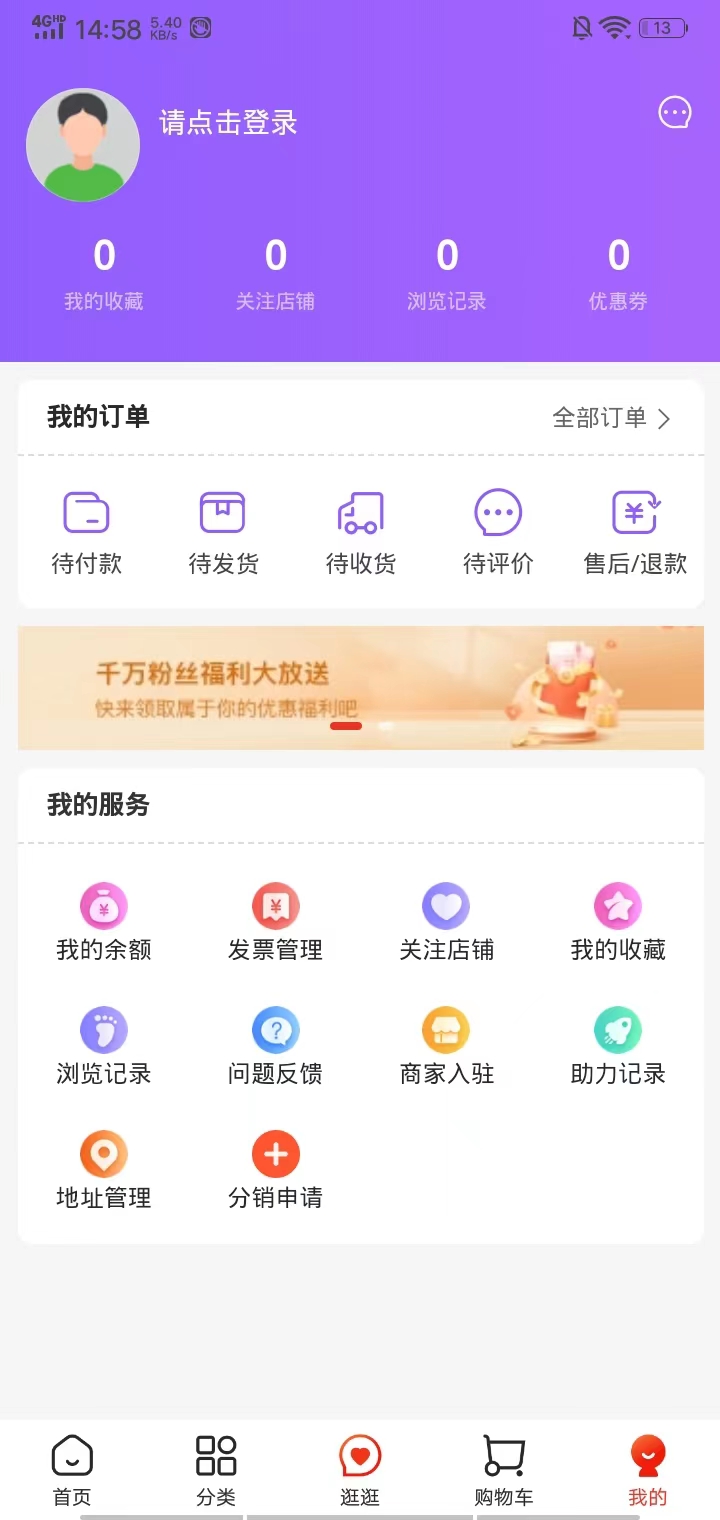Open 待收货 awaiting delivery icon

click(360, 530)
